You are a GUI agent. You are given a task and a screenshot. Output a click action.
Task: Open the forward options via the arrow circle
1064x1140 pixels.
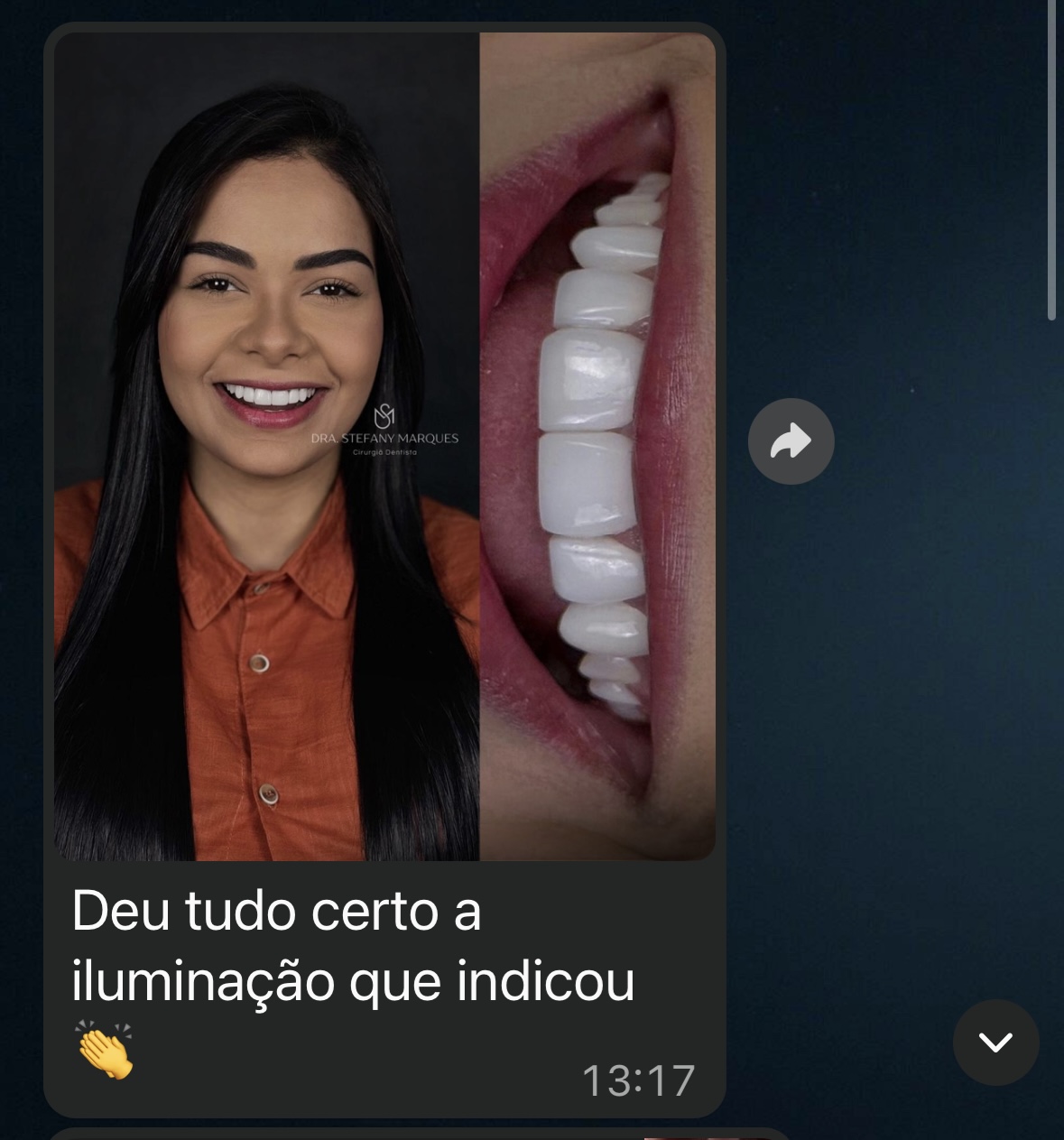click(x=791, y=441)
